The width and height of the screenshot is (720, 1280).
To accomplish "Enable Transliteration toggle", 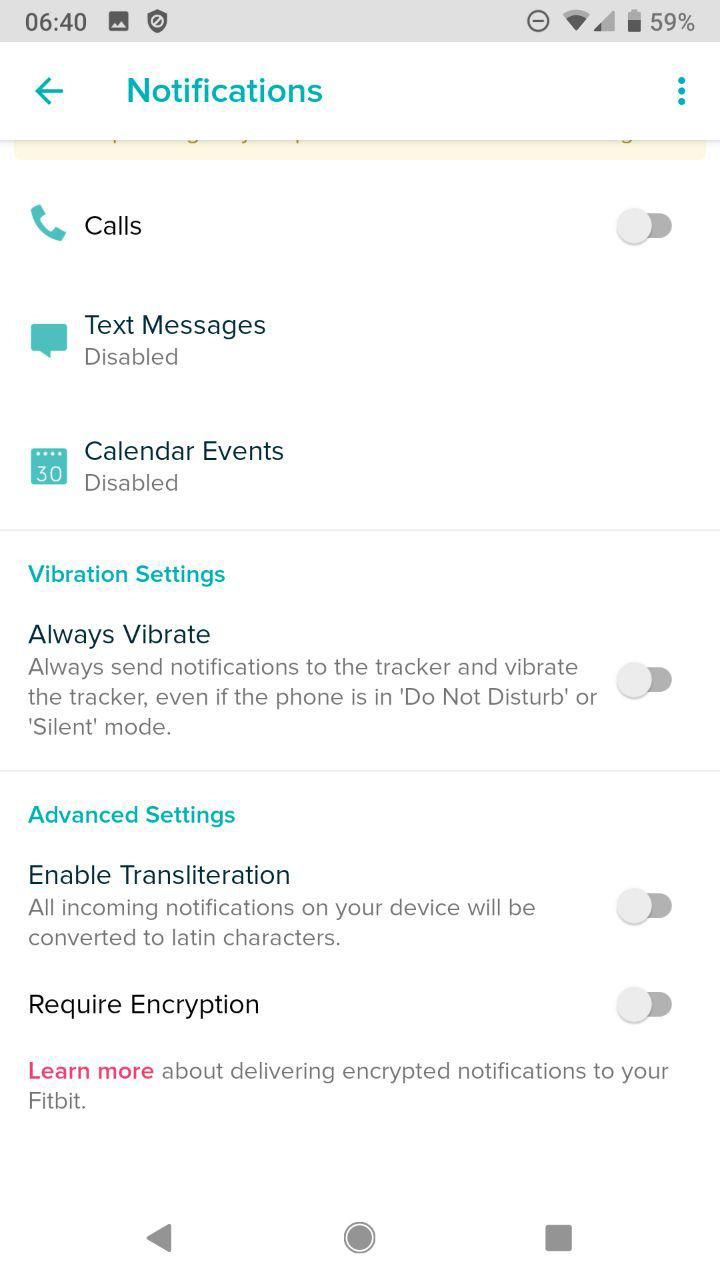I will click(x=645, y=906).
